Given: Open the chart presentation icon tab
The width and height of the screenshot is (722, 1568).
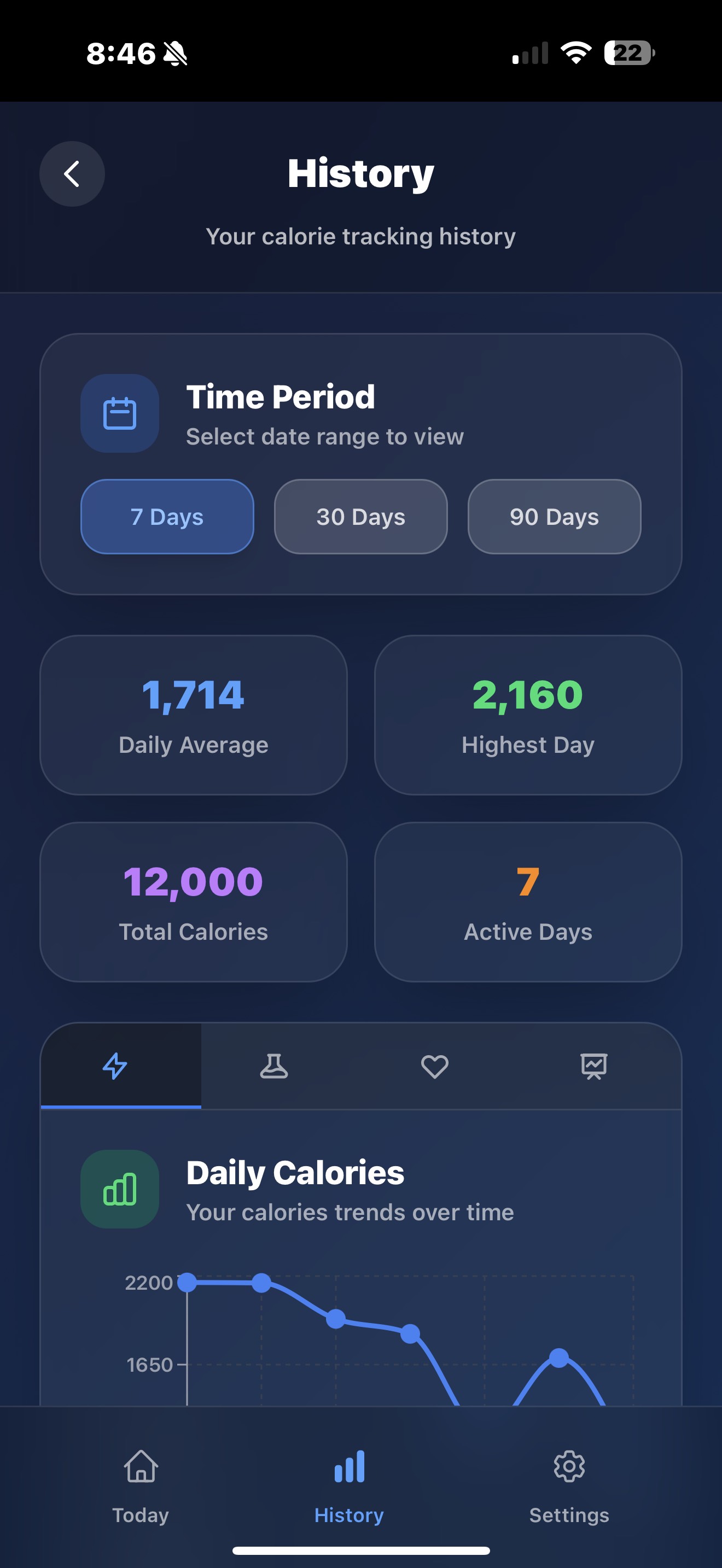Looking at the screenshot, I should tap(593, 1067).
